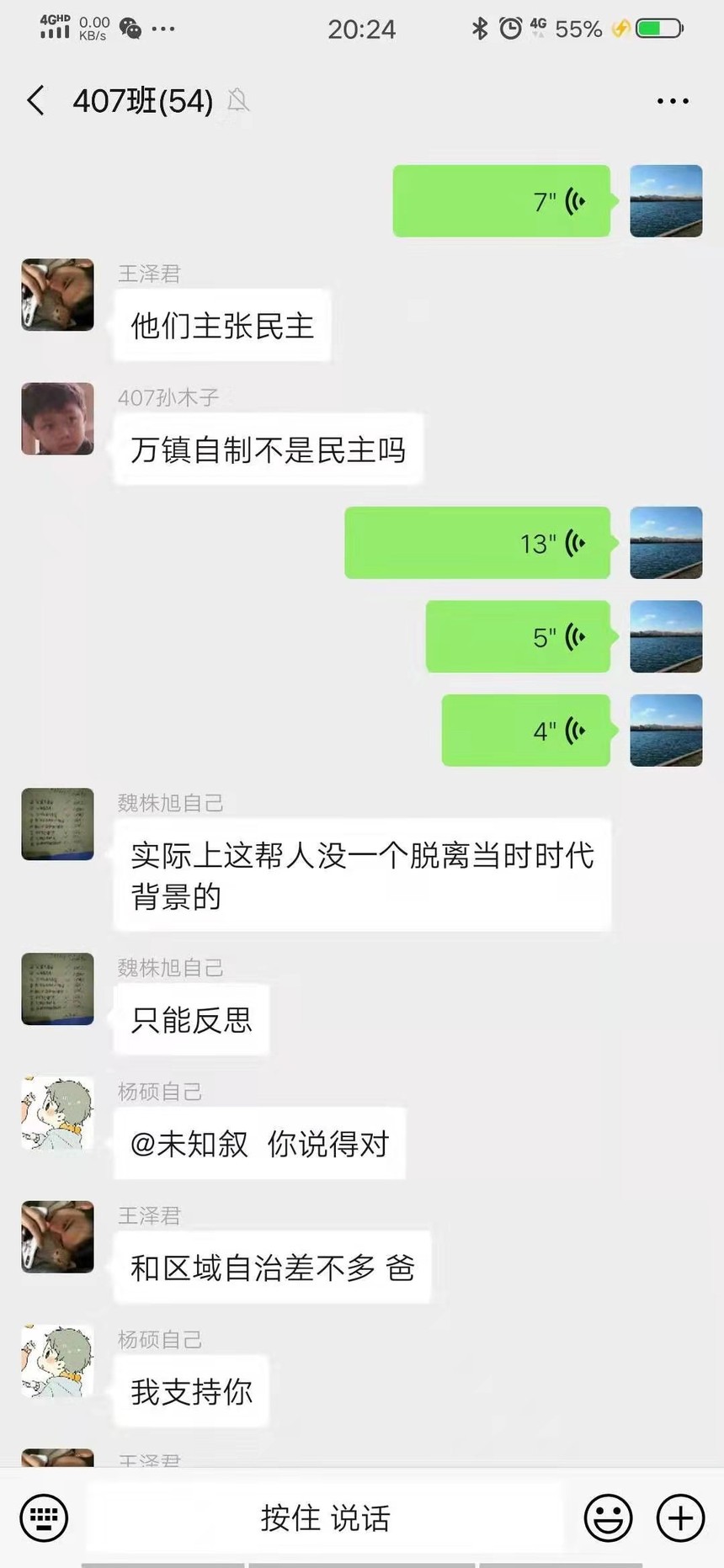Play the 13-second voice message
The height and width of the screenshot is (1568, 724).
tap(477, 543)
